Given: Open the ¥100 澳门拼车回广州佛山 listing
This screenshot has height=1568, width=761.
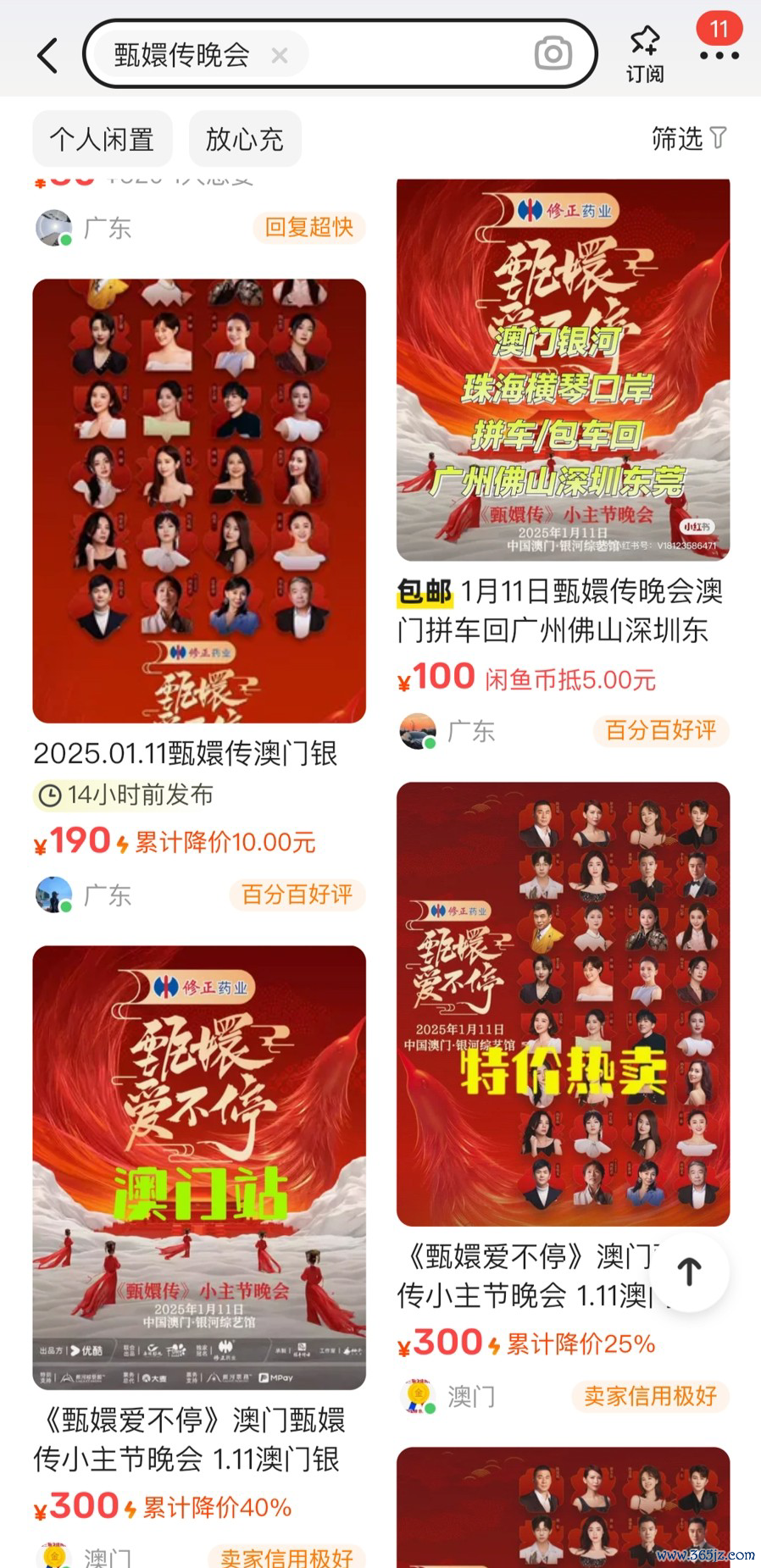Looking at the screenshot, I should pos(563,370).
